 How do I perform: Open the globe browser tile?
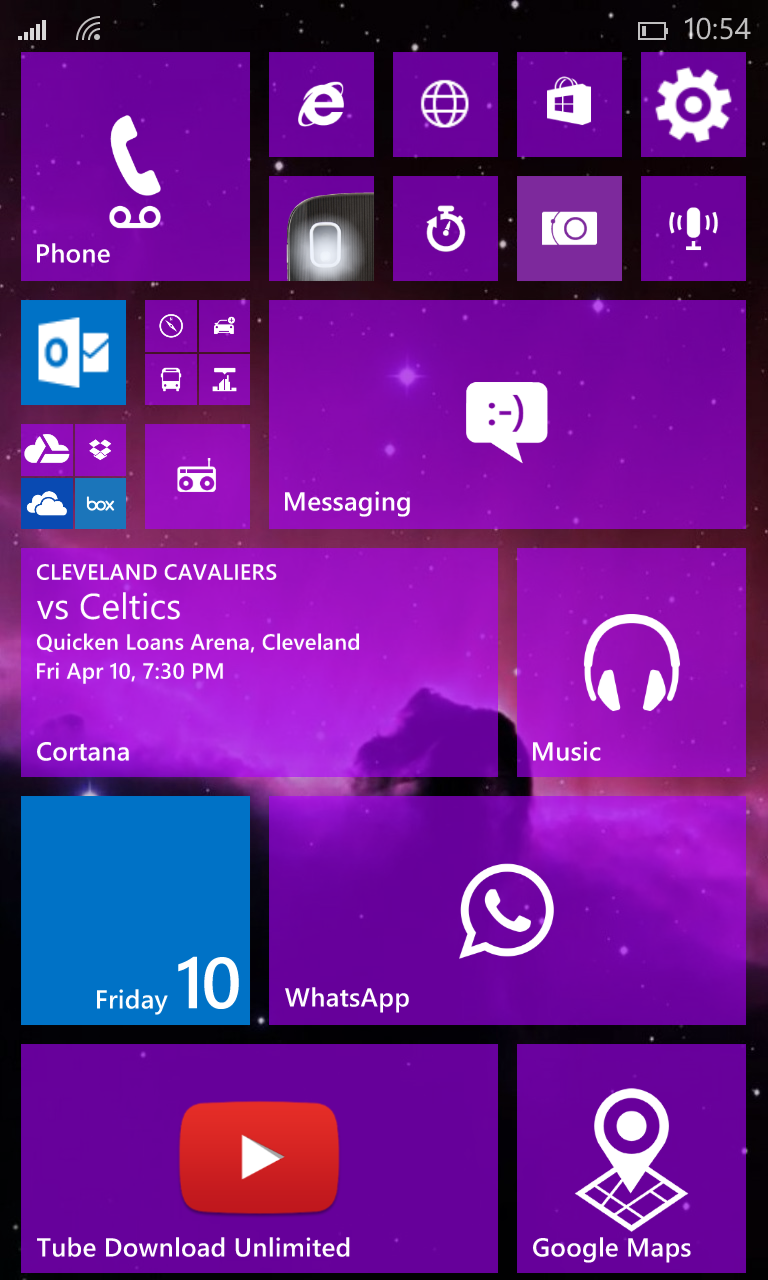click(x=445, y=104)
